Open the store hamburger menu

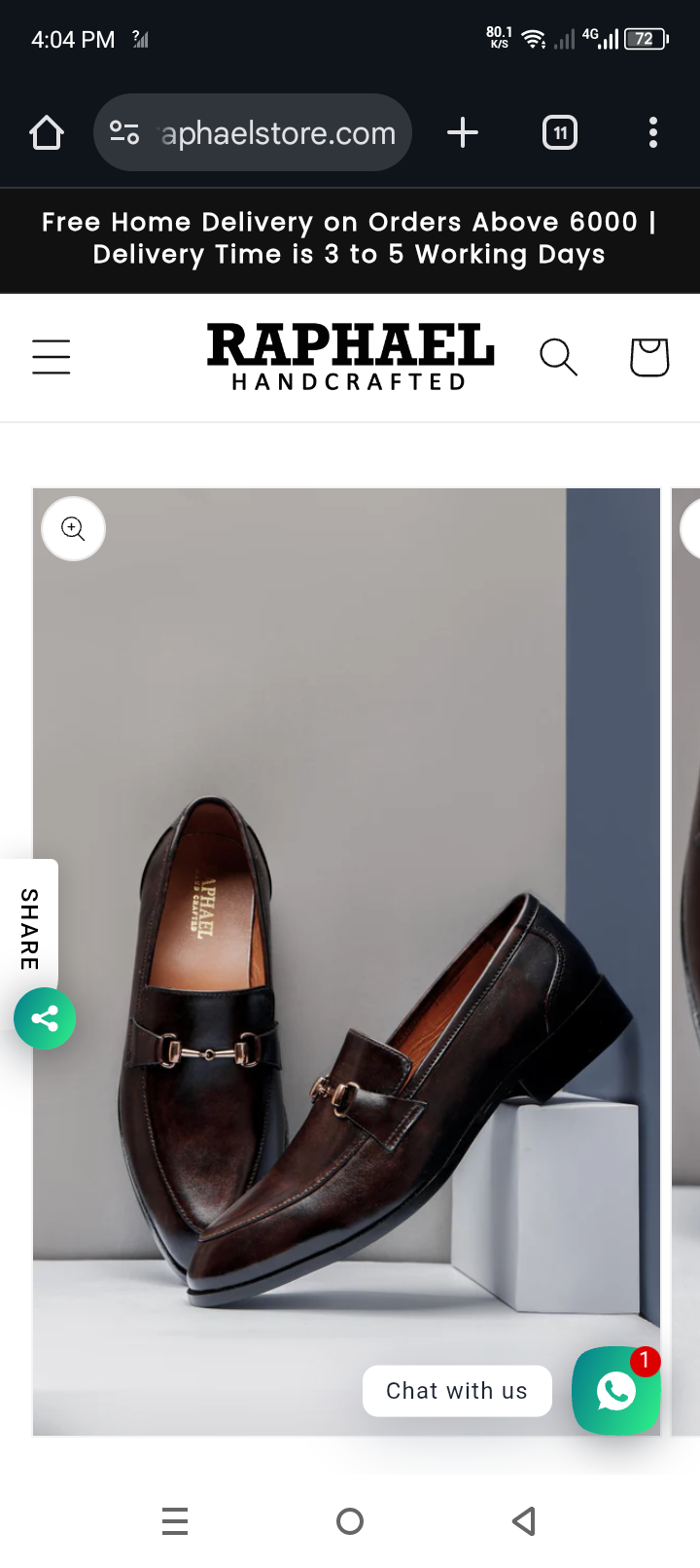point(52,357)
